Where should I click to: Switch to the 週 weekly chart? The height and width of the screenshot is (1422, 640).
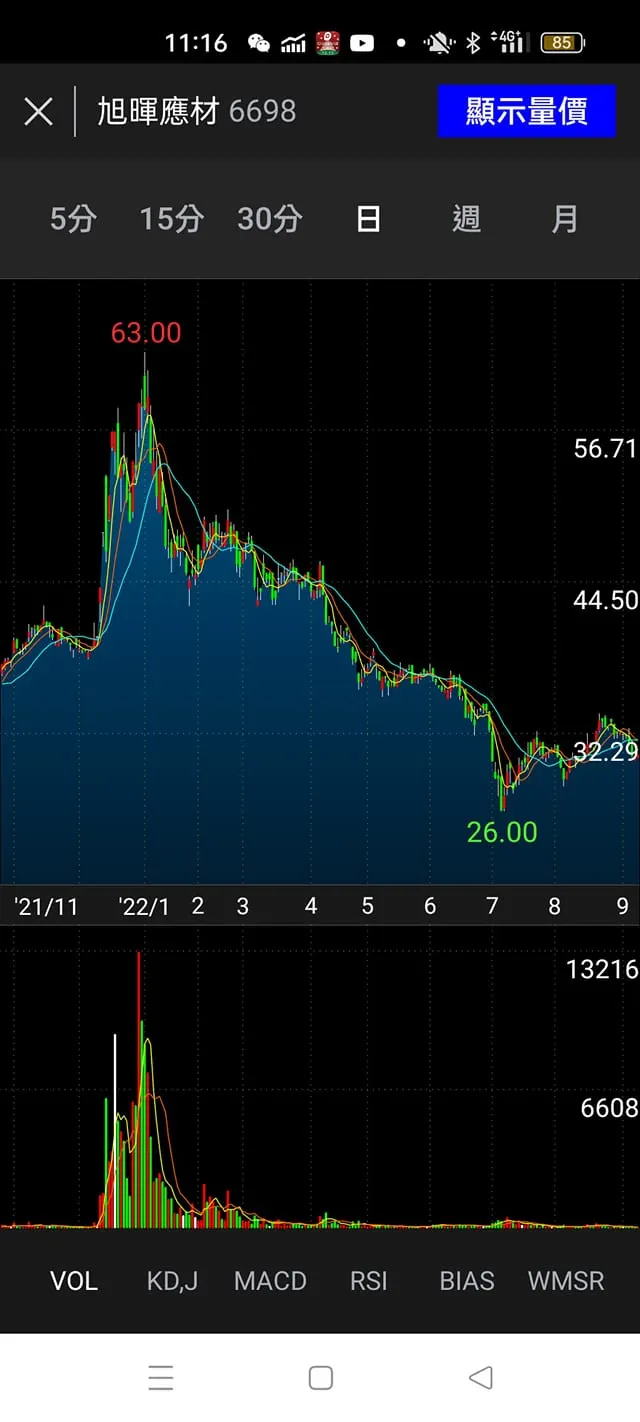[x=466, y=218]
